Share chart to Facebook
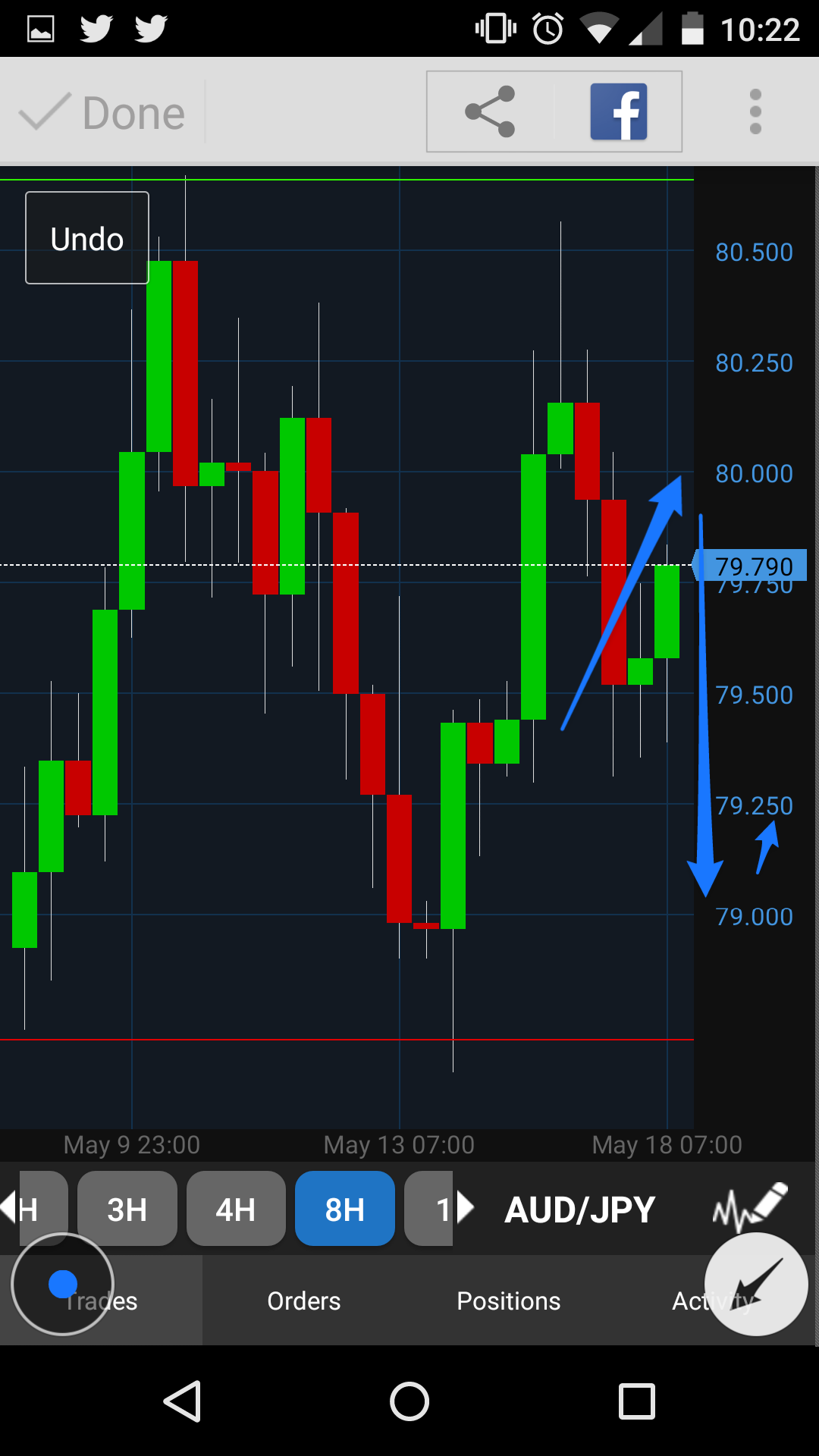This screenshot has width=819, height=1456. (618, 112)
